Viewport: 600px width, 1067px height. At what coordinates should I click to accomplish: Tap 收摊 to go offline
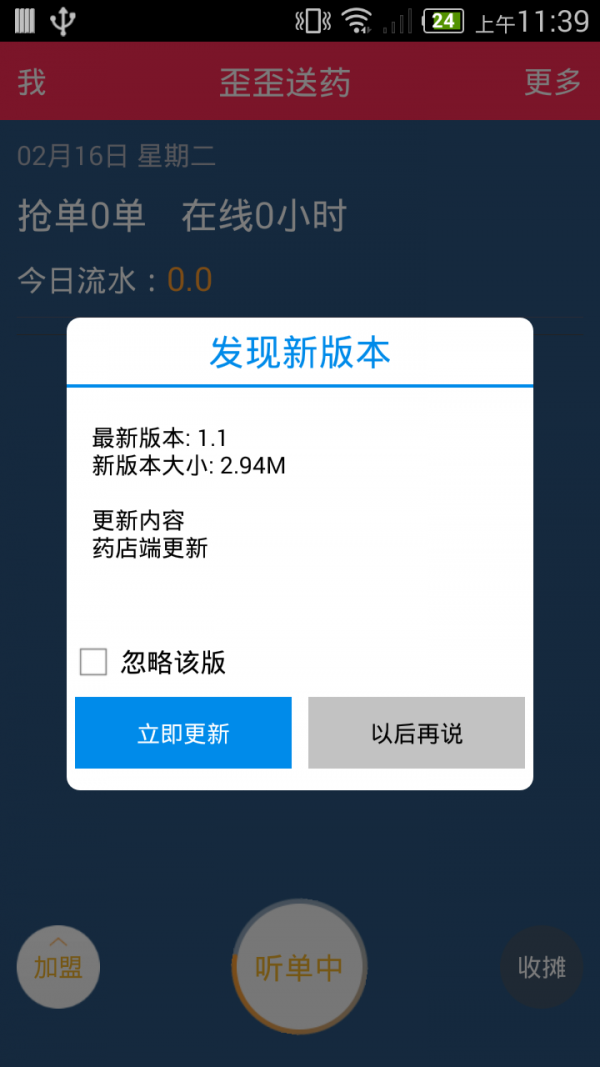click(541, 966)
